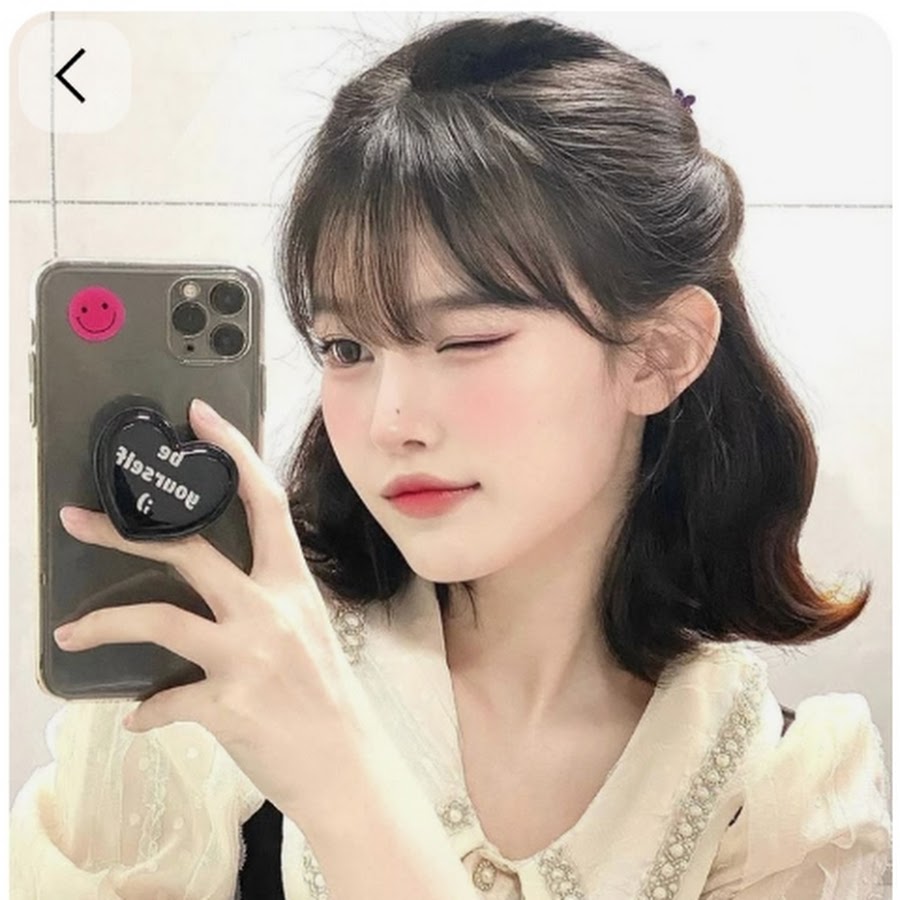This screenshot has height=900, width=900.
Task: Go back using the arrow
Action: (72, 76)
